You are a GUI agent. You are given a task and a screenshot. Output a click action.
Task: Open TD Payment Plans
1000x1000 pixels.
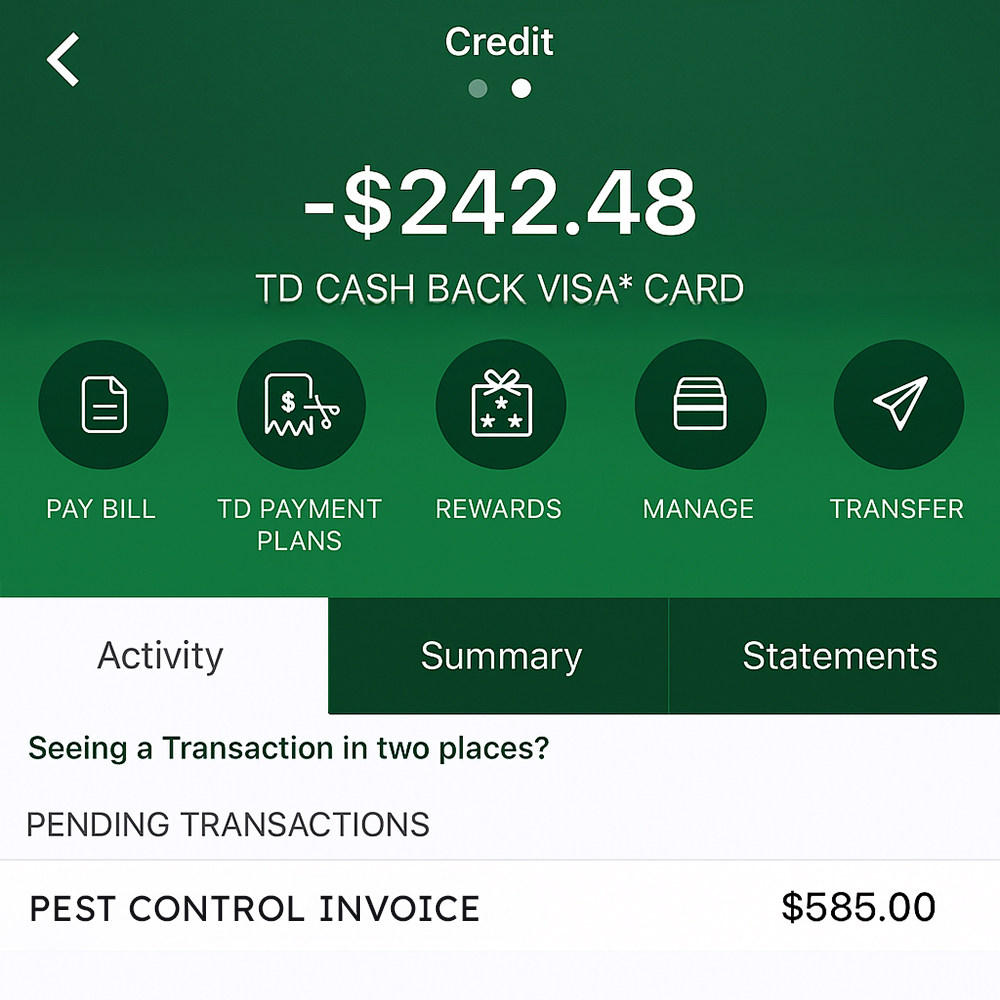301,405
